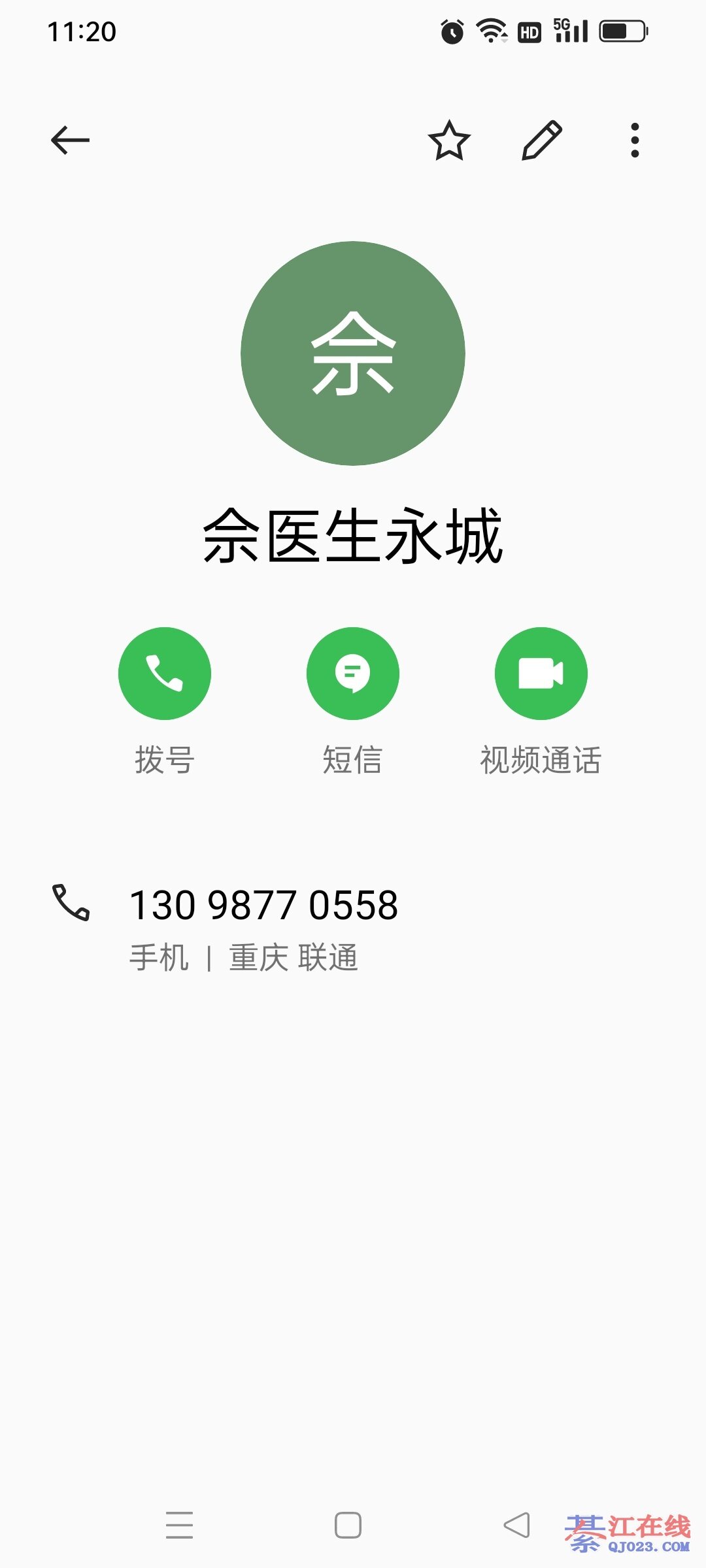Edit the contact with the pencil icon

(x=542, y=140)
